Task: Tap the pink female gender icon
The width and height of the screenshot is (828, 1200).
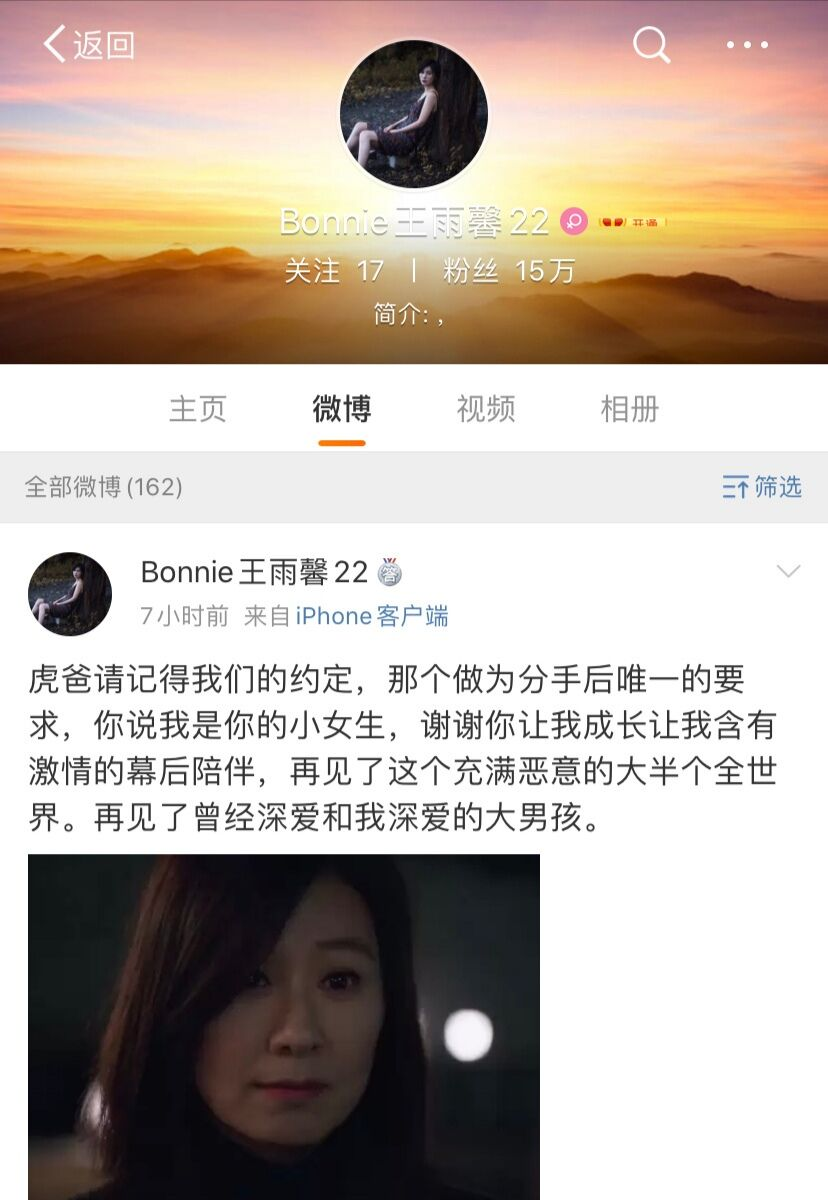Action: pyautogui.click(x=572, y=220)
